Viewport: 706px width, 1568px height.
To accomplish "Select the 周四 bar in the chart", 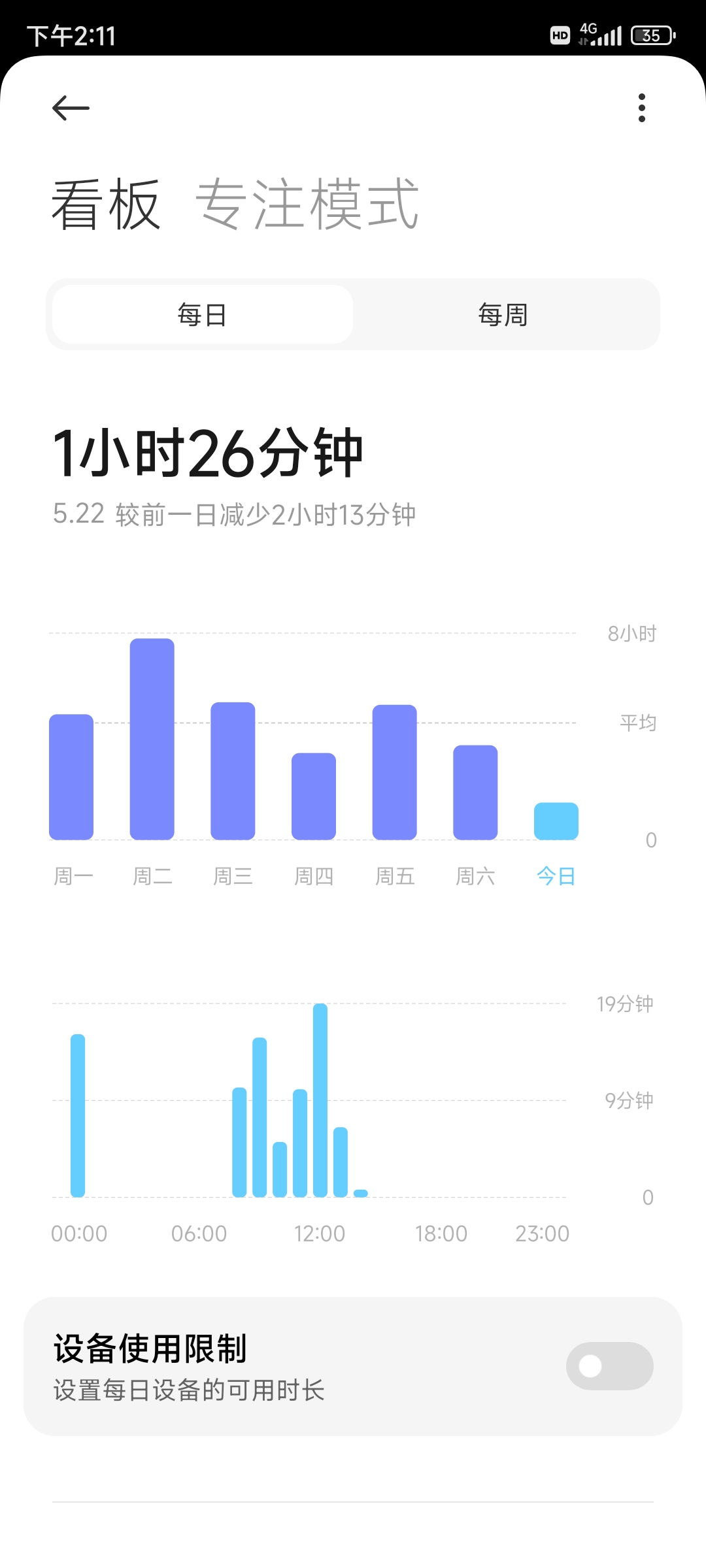I will [x=314, y=796].
